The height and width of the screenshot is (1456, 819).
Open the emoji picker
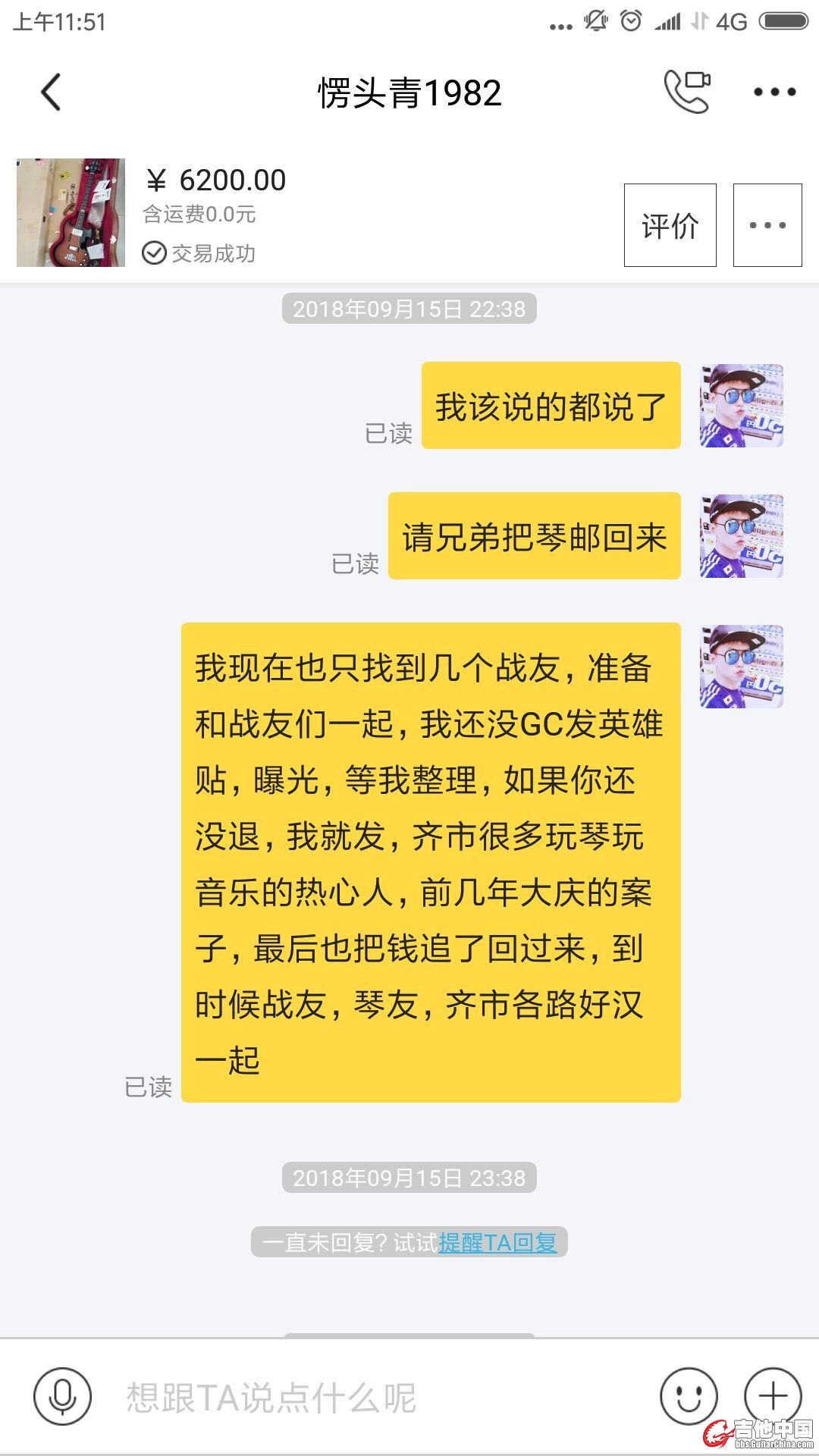689,1396
